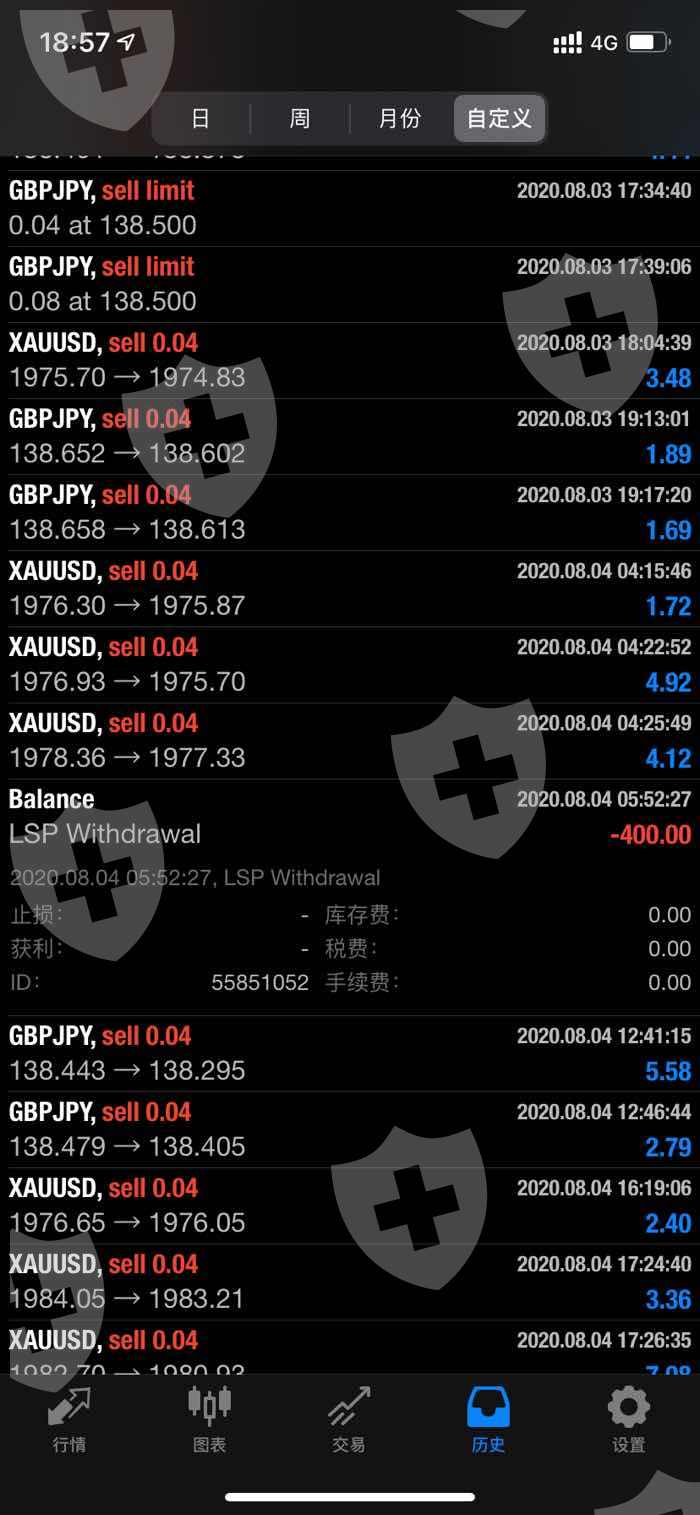Switch to the 交易 trade tab
Image resolution: width=700 pixels, height=1515 pixels.
[349, 1420]
